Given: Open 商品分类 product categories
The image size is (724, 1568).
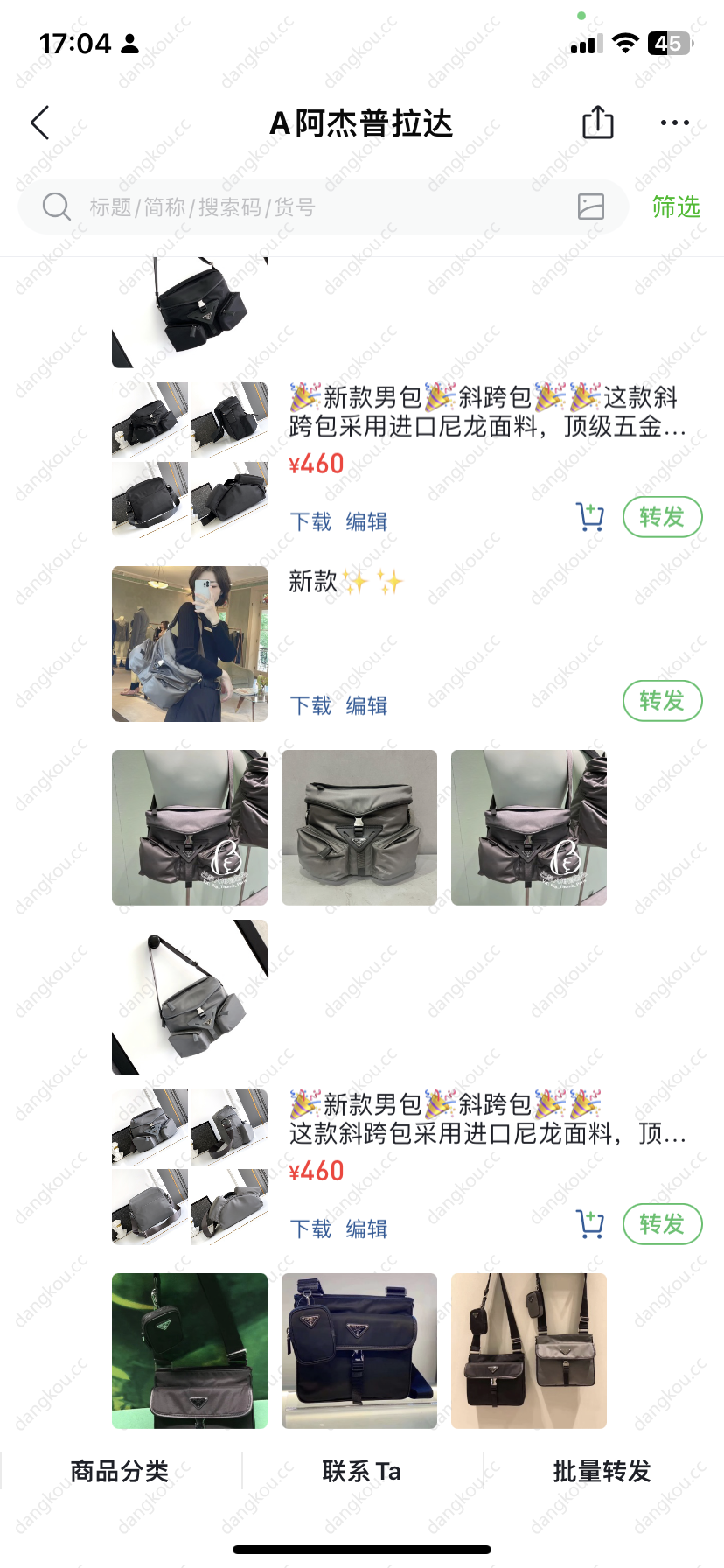Looking at the screenshot, I should point(120,1472).
